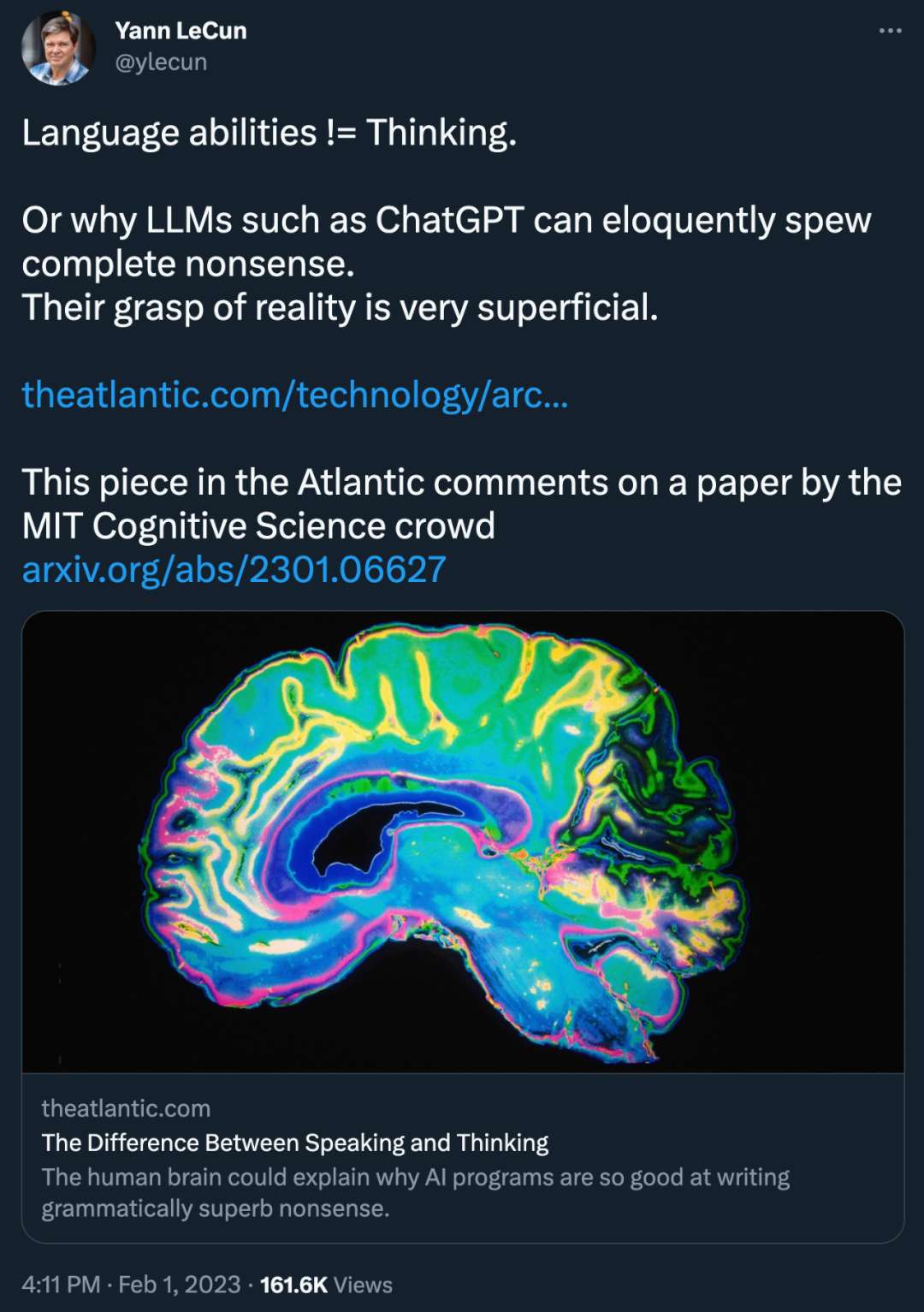Open the @ylecun handle
This screenshot has height=1312, width=924.
point(161,62)
